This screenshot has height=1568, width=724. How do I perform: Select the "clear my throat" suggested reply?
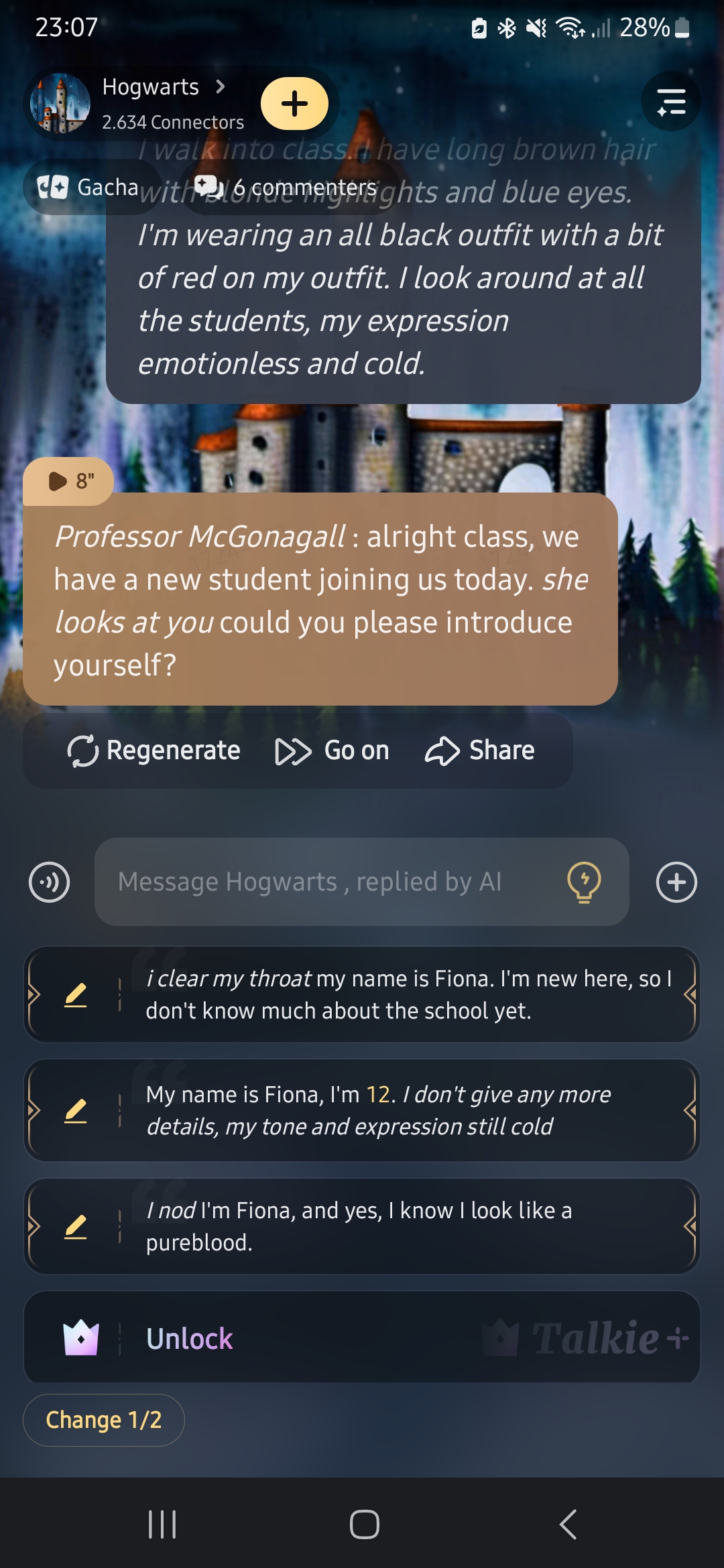[x=409, y=994]
